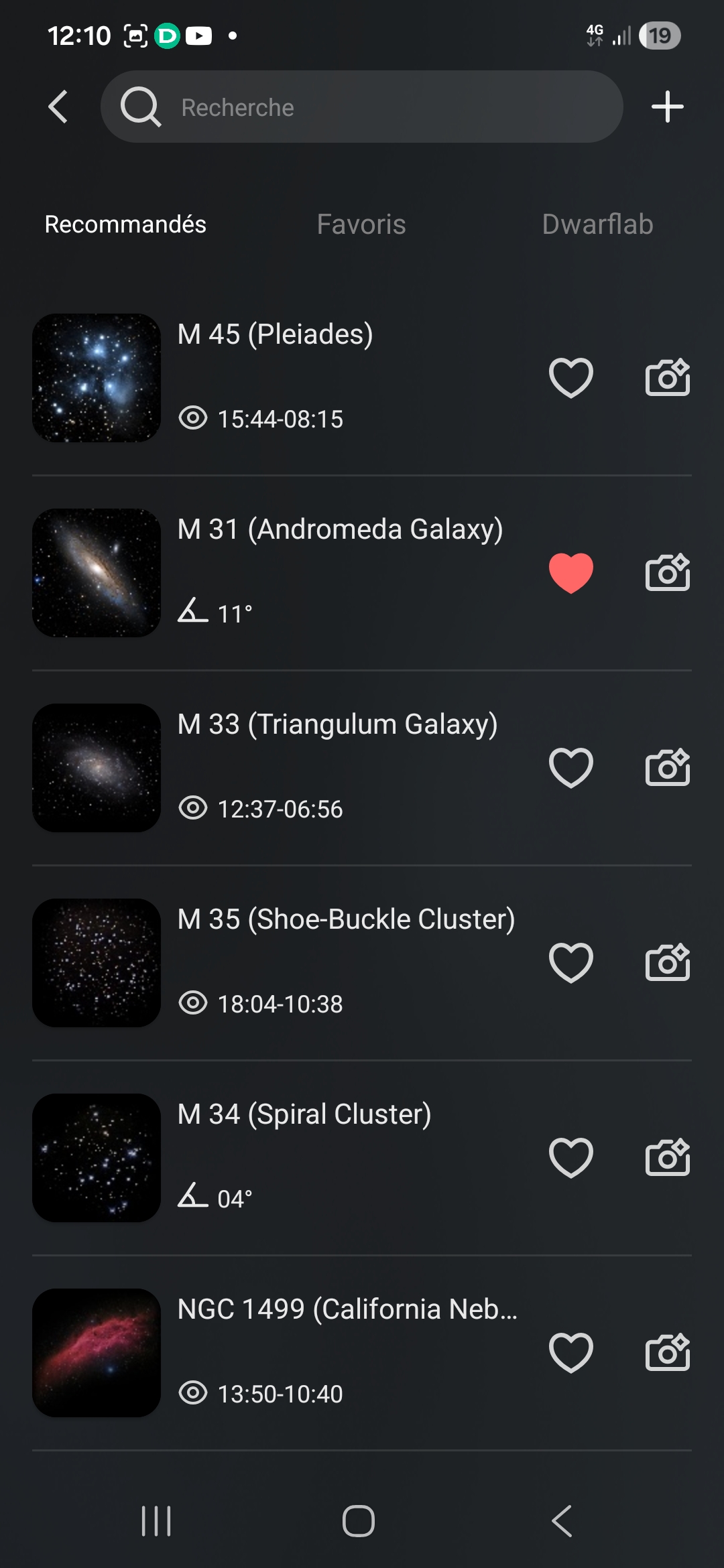The width and height of the screenshot is (724, 1568).
Task: Like M 33 (Triangulum Galaxy) with the heart
Action: coord(570,768)
